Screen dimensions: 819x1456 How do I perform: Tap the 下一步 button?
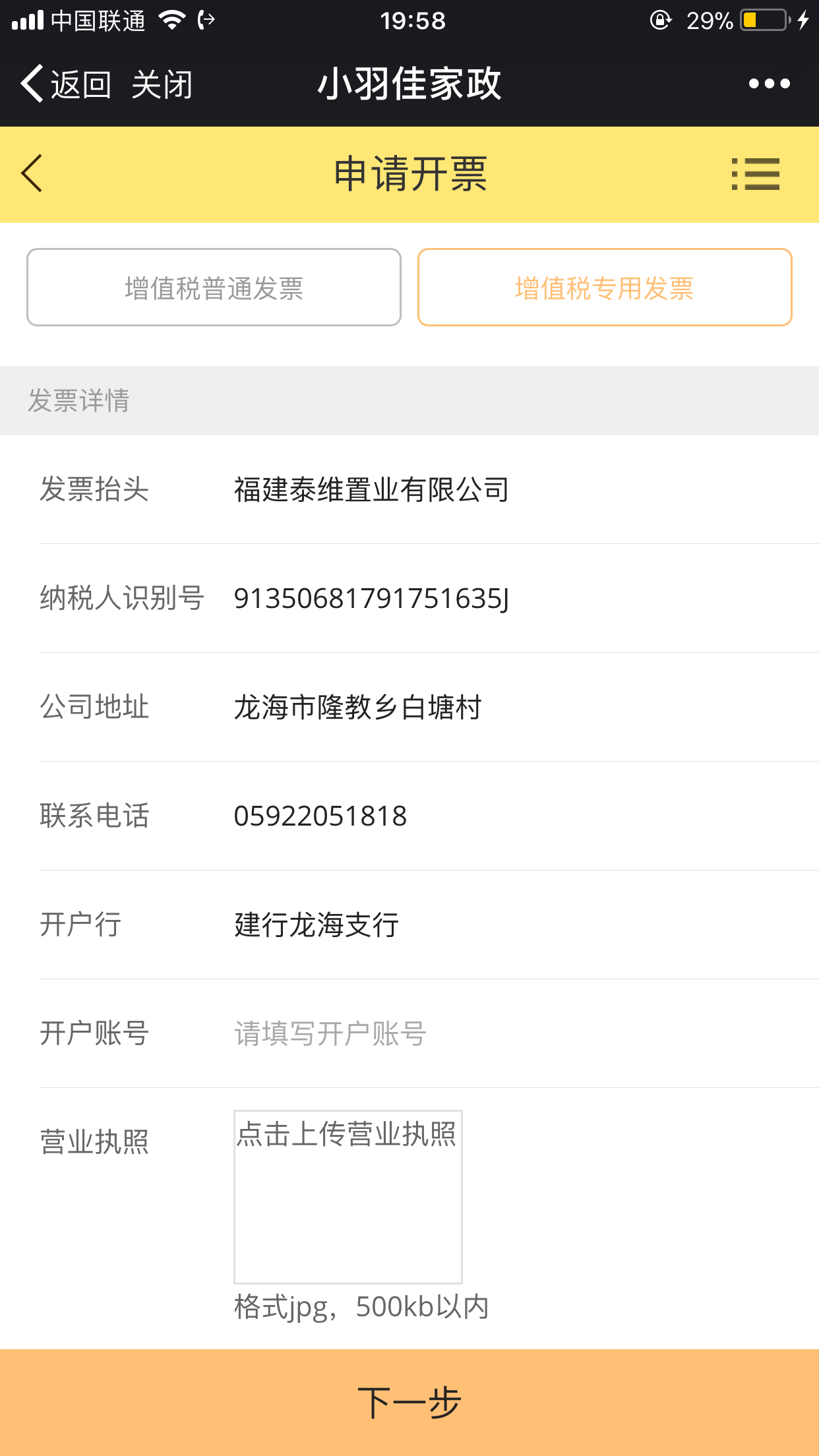click(x=409, y=1403)
